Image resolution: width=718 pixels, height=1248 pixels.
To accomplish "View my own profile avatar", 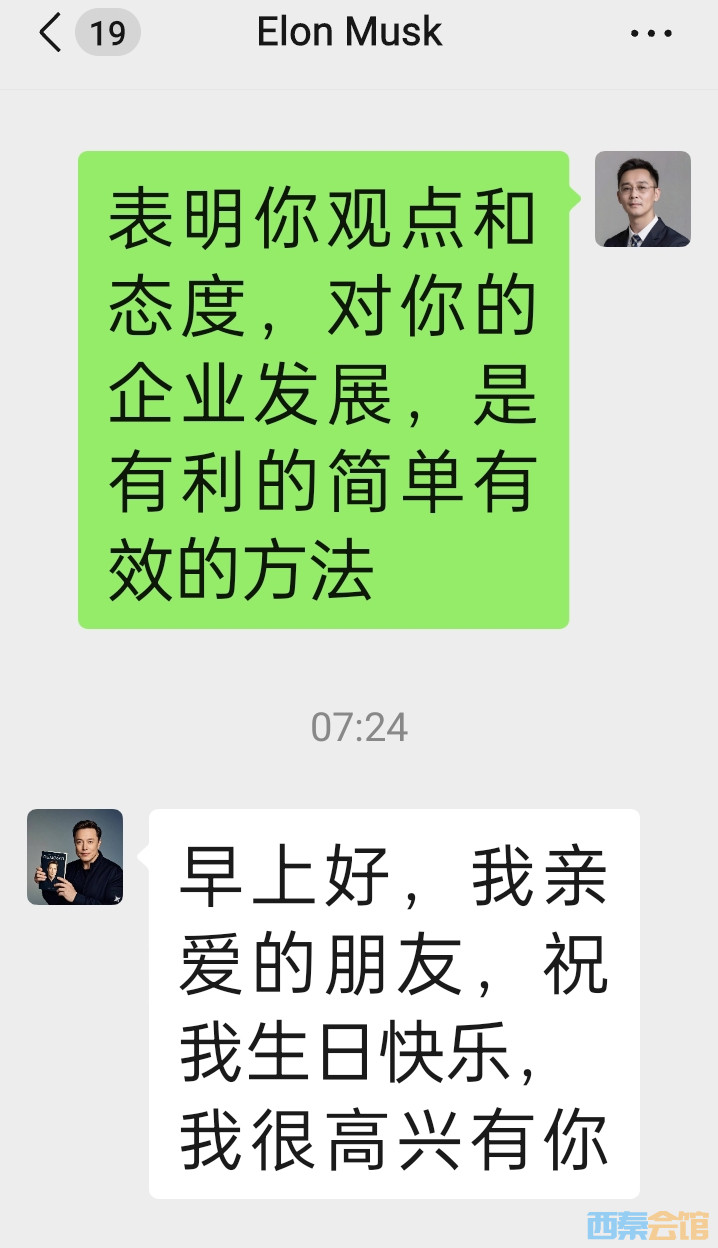I will 642,199.
